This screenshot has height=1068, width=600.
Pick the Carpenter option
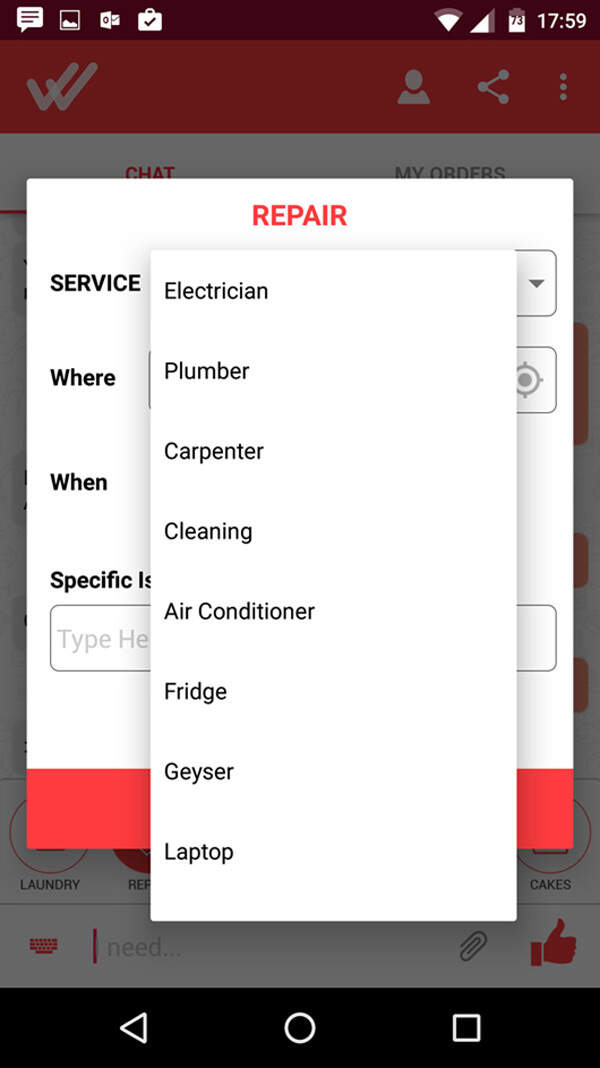213,451
